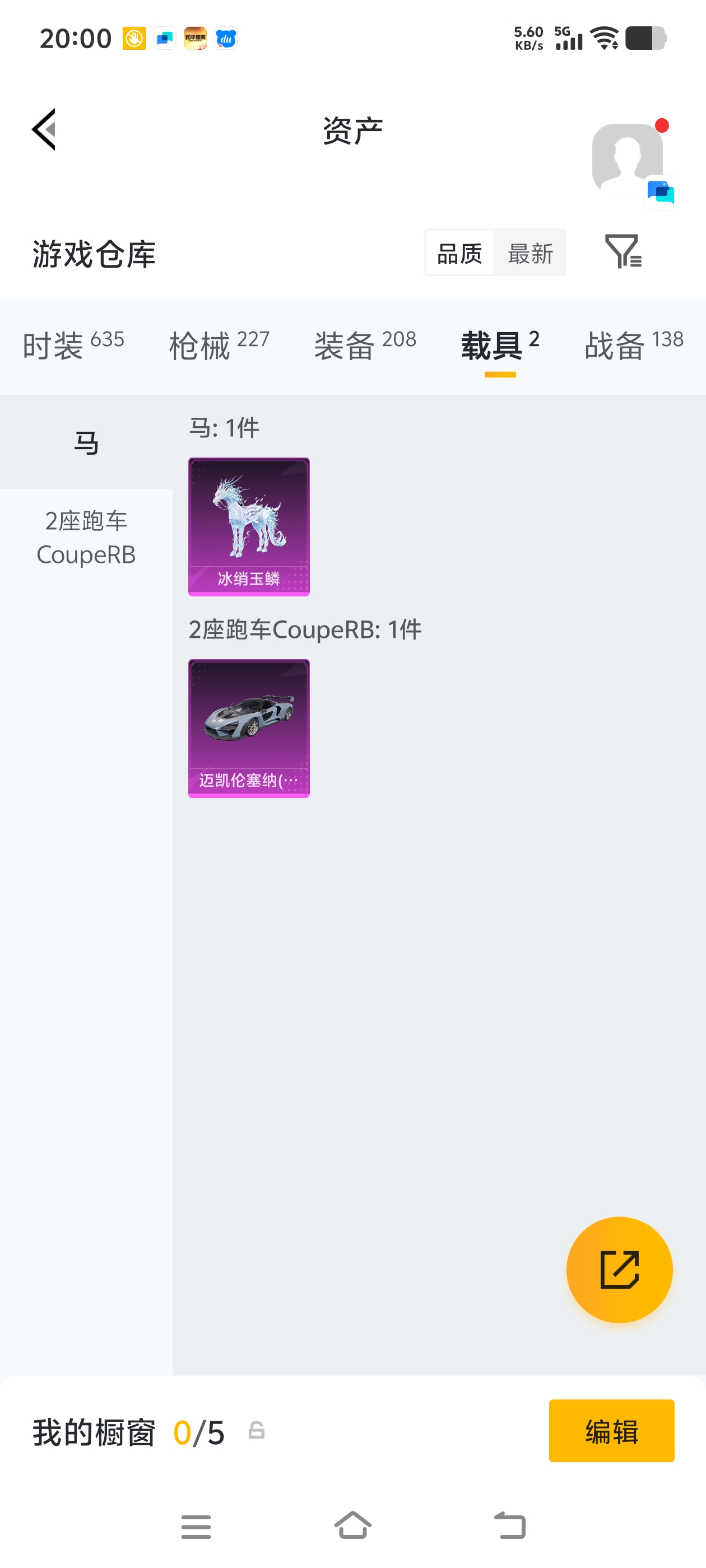Tap the lock icon beside 我的橱窗

[x=257, y=1430]
